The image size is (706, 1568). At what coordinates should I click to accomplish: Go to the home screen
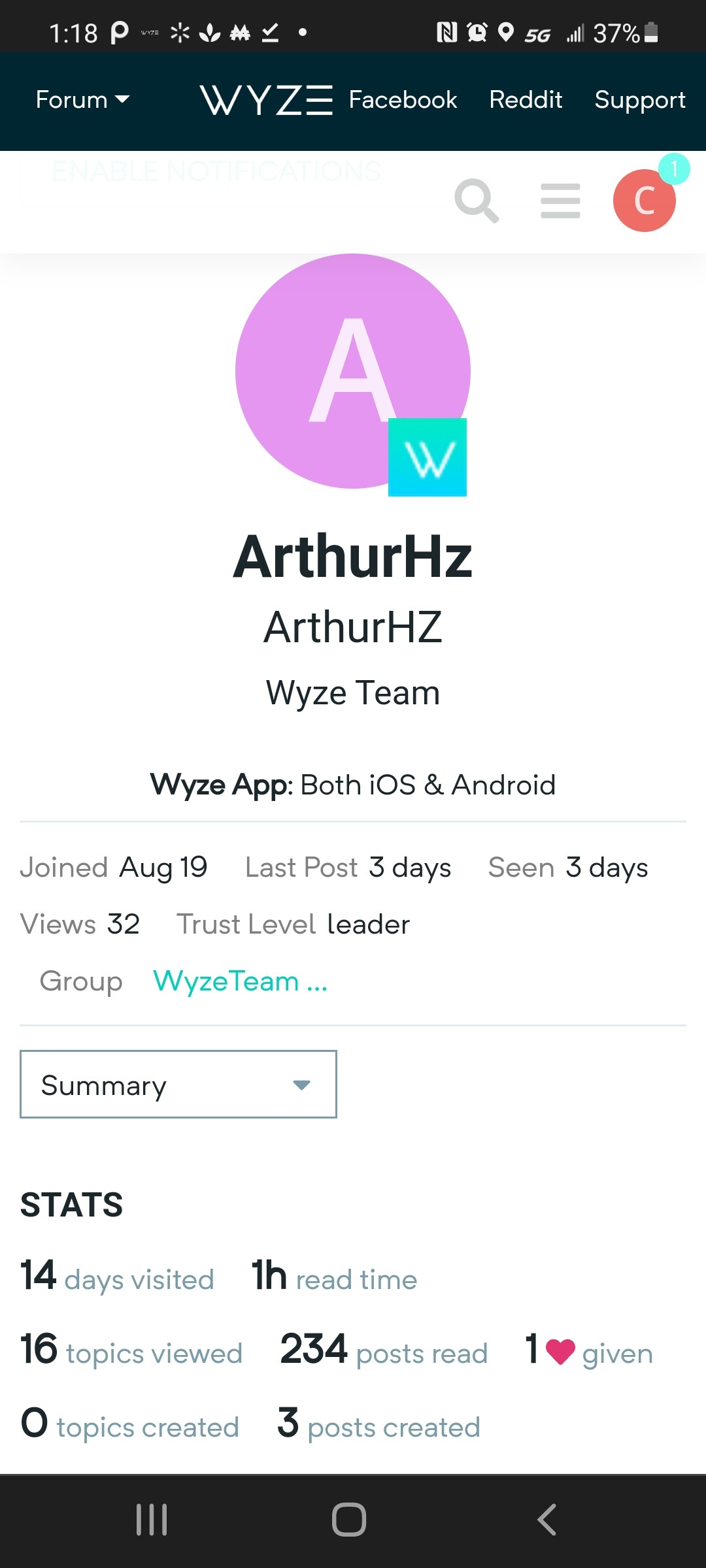(x=349, y=1520)
